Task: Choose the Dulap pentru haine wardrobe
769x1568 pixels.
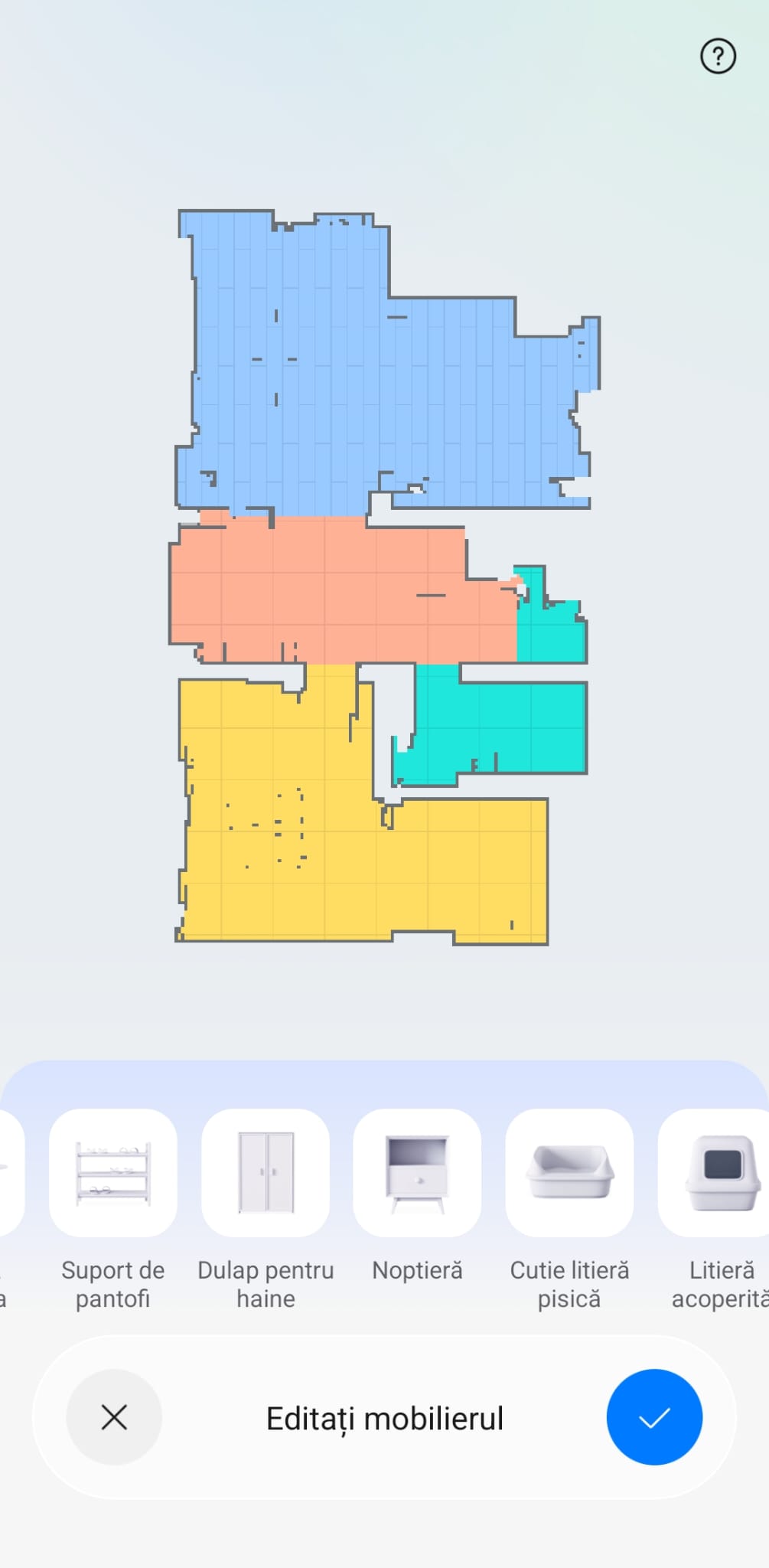Action: [x=266, y=1173]
